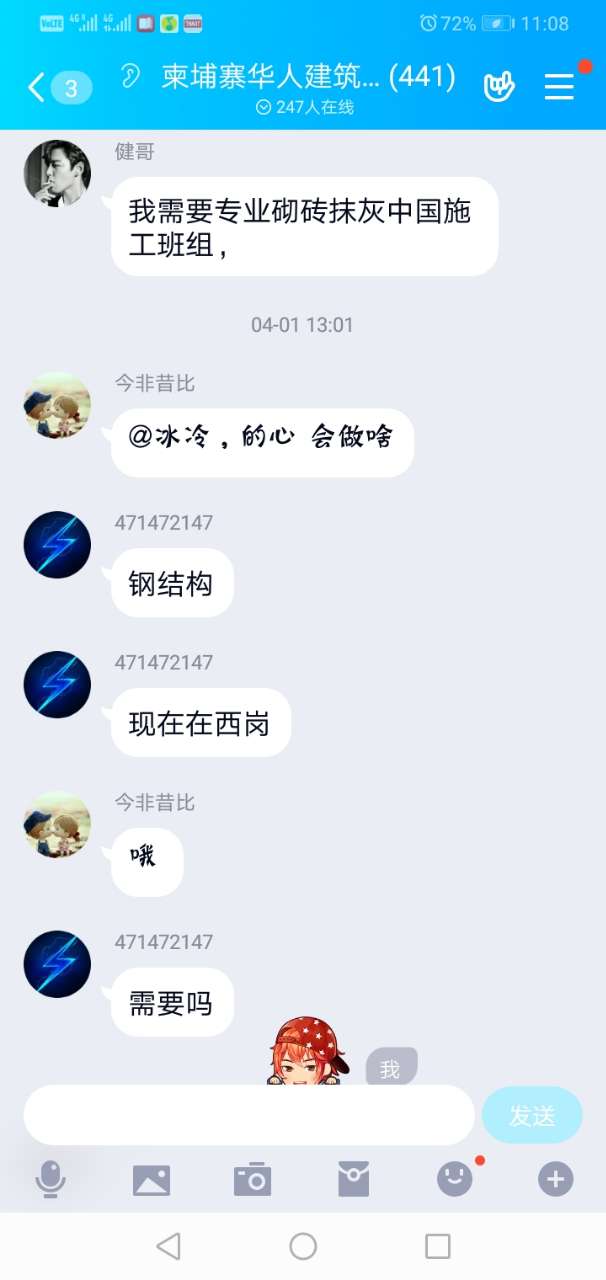Open 健哥's profile avatar
This screenshot has height=1280, width=606.
57,173
